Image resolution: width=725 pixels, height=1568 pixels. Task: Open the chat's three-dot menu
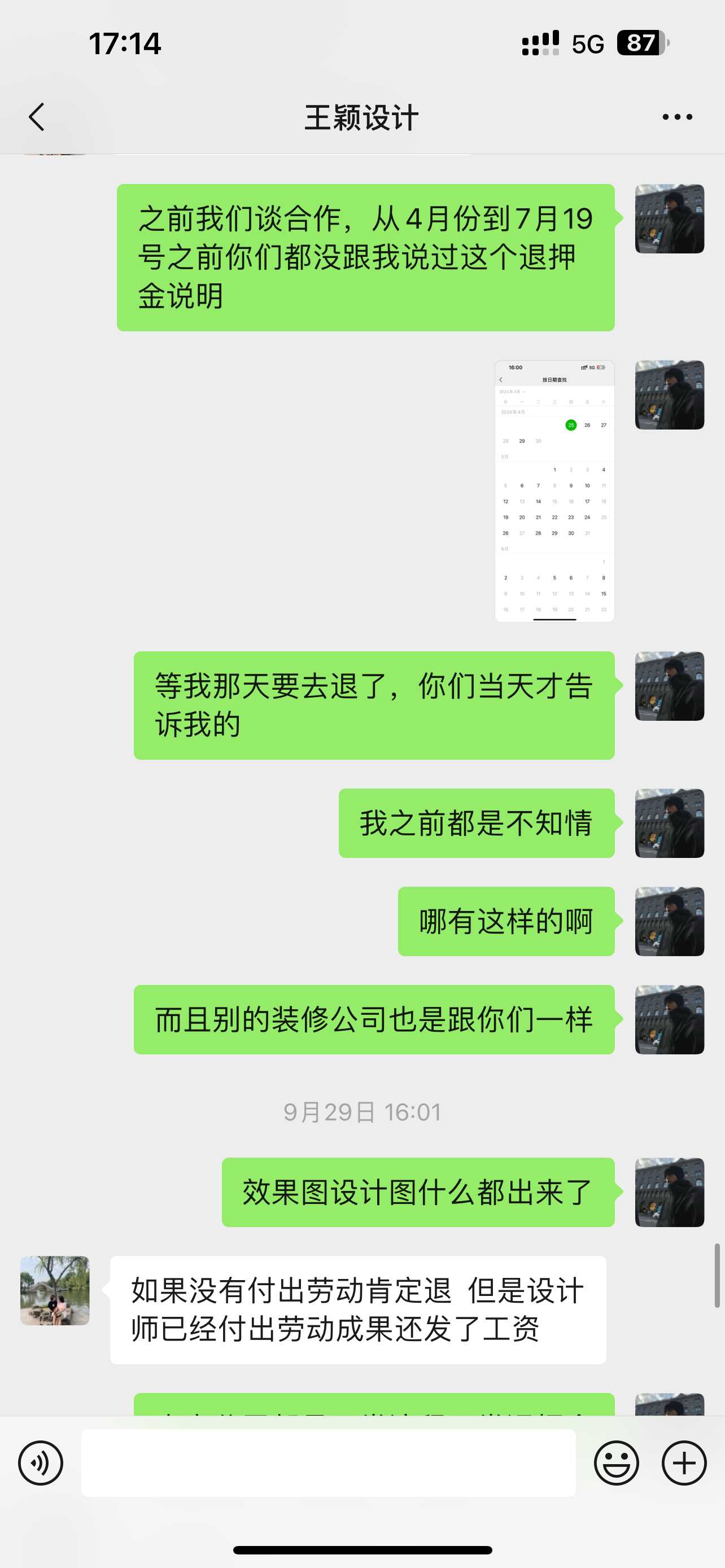pos(677,117)
